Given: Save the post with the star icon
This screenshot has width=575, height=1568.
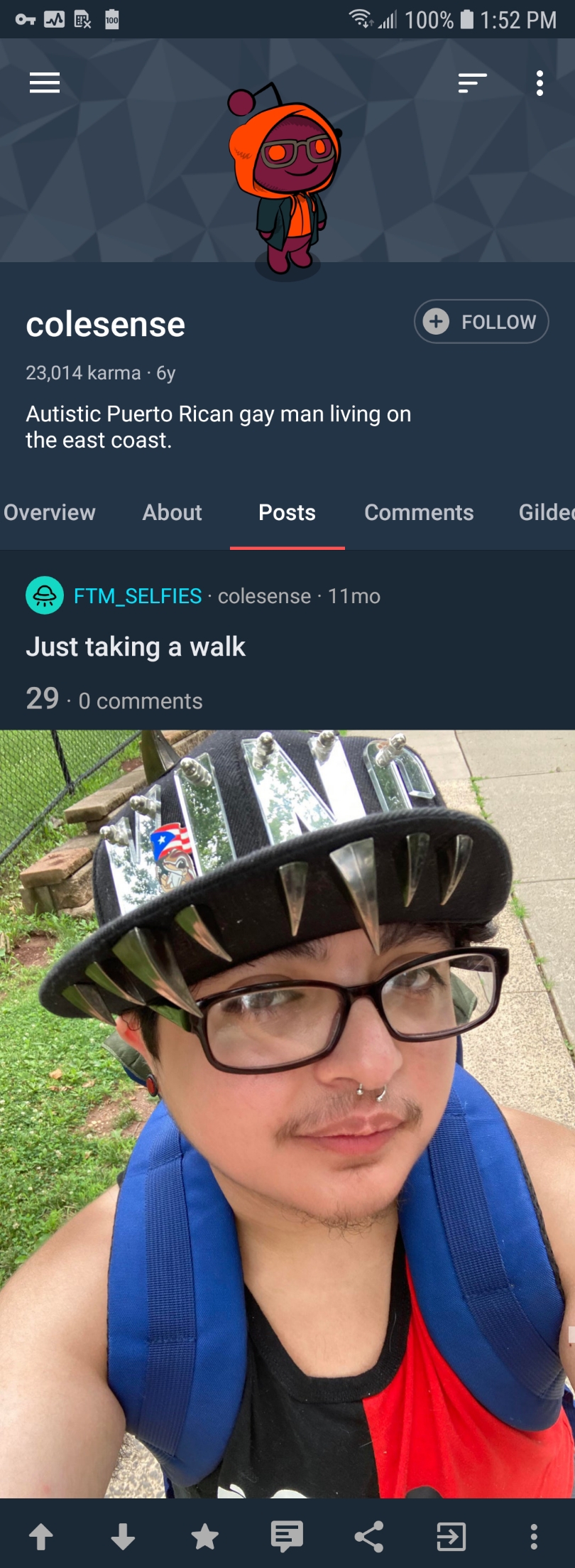Looking at the screenshot, I should (x=205, y=1537).
